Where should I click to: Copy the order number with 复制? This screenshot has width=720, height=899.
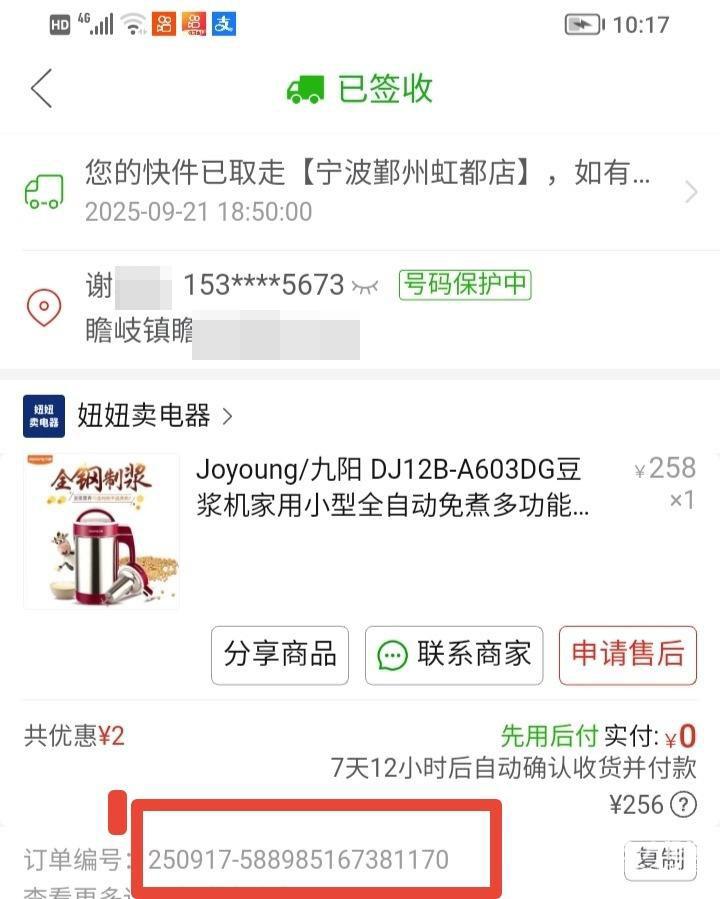(660, 859)
